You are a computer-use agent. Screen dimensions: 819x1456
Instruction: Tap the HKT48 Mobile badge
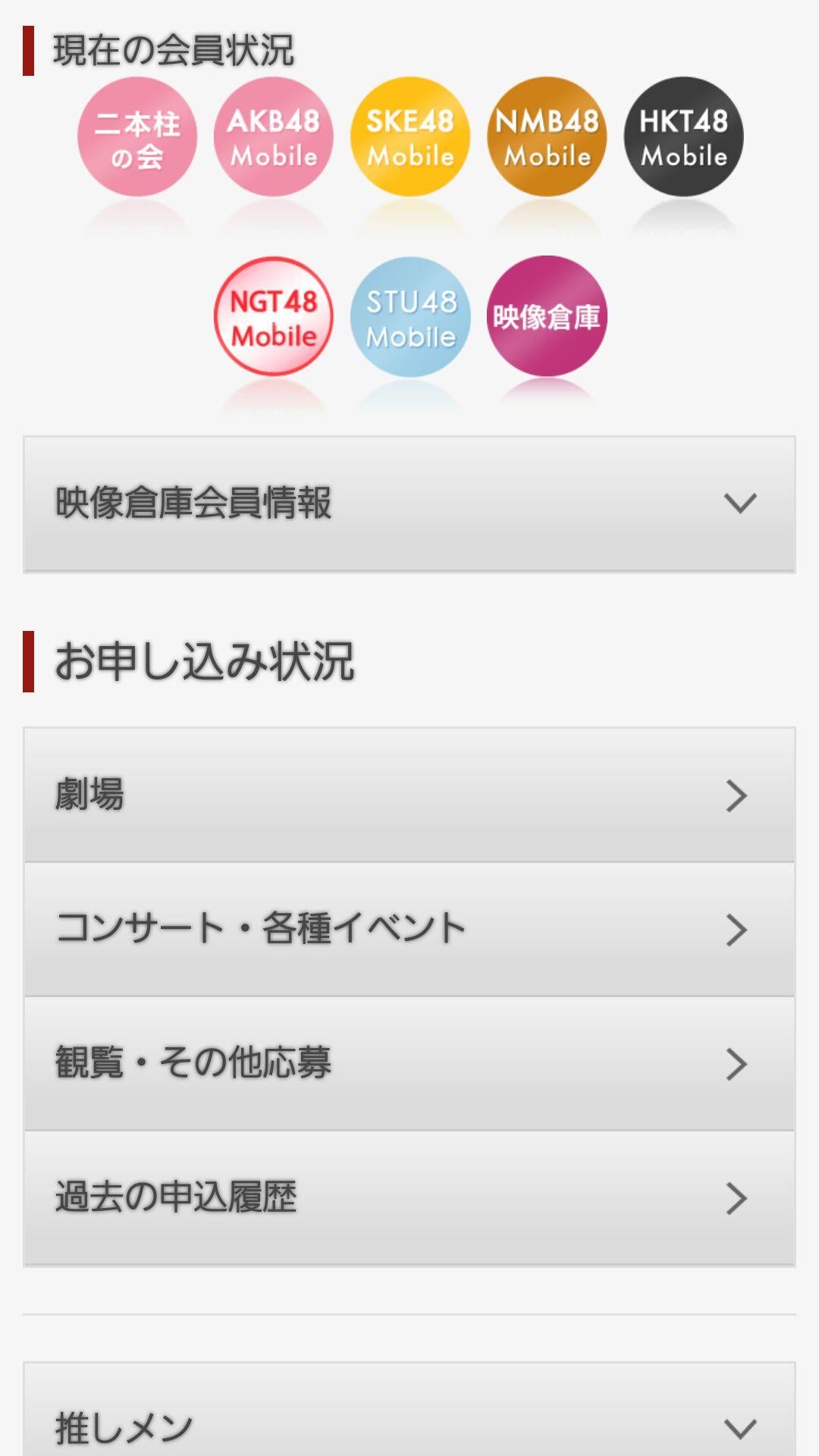point(683,137)
